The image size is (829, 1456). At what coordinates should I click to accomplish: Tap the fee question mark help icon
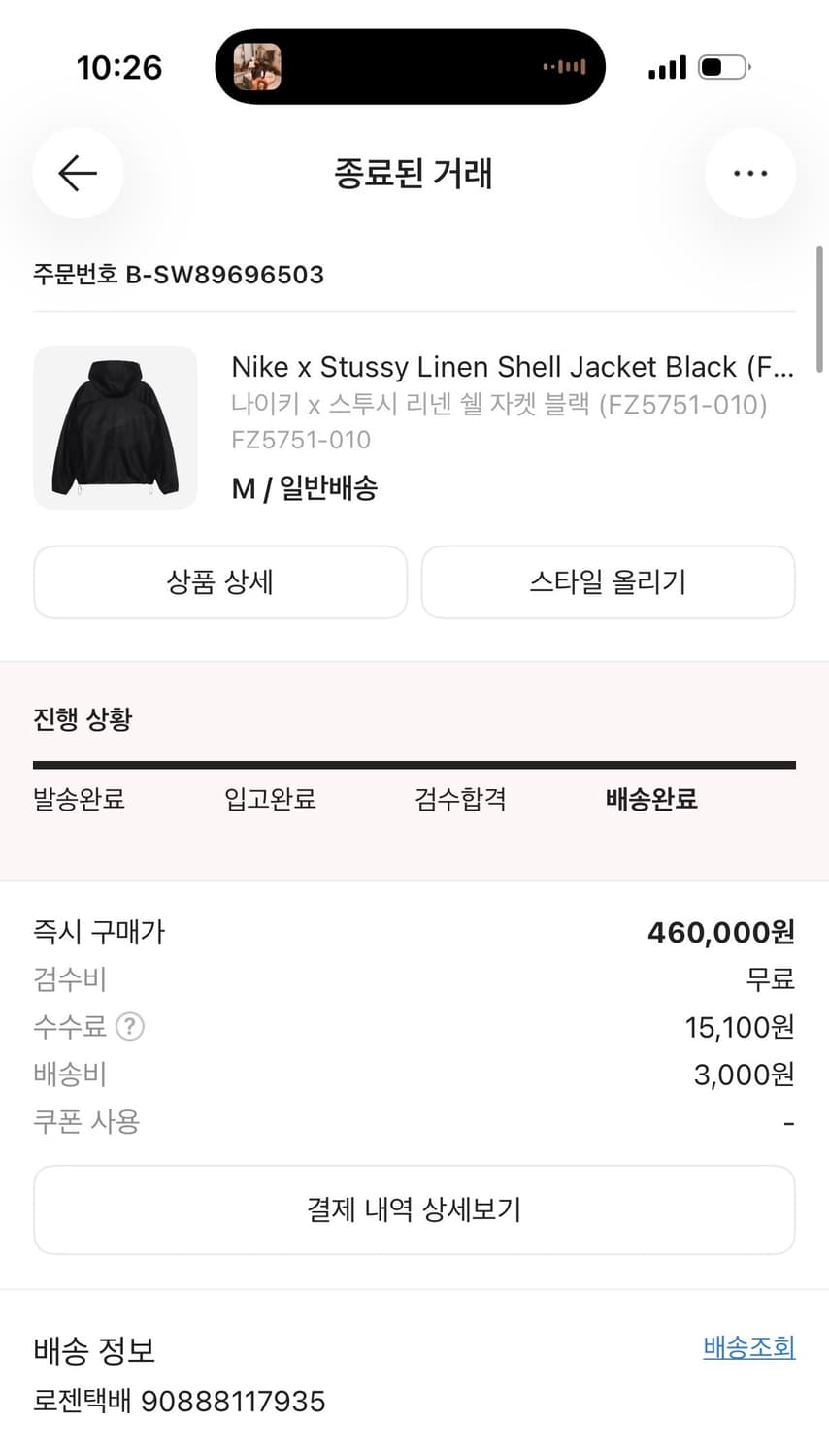point(131,1026)
